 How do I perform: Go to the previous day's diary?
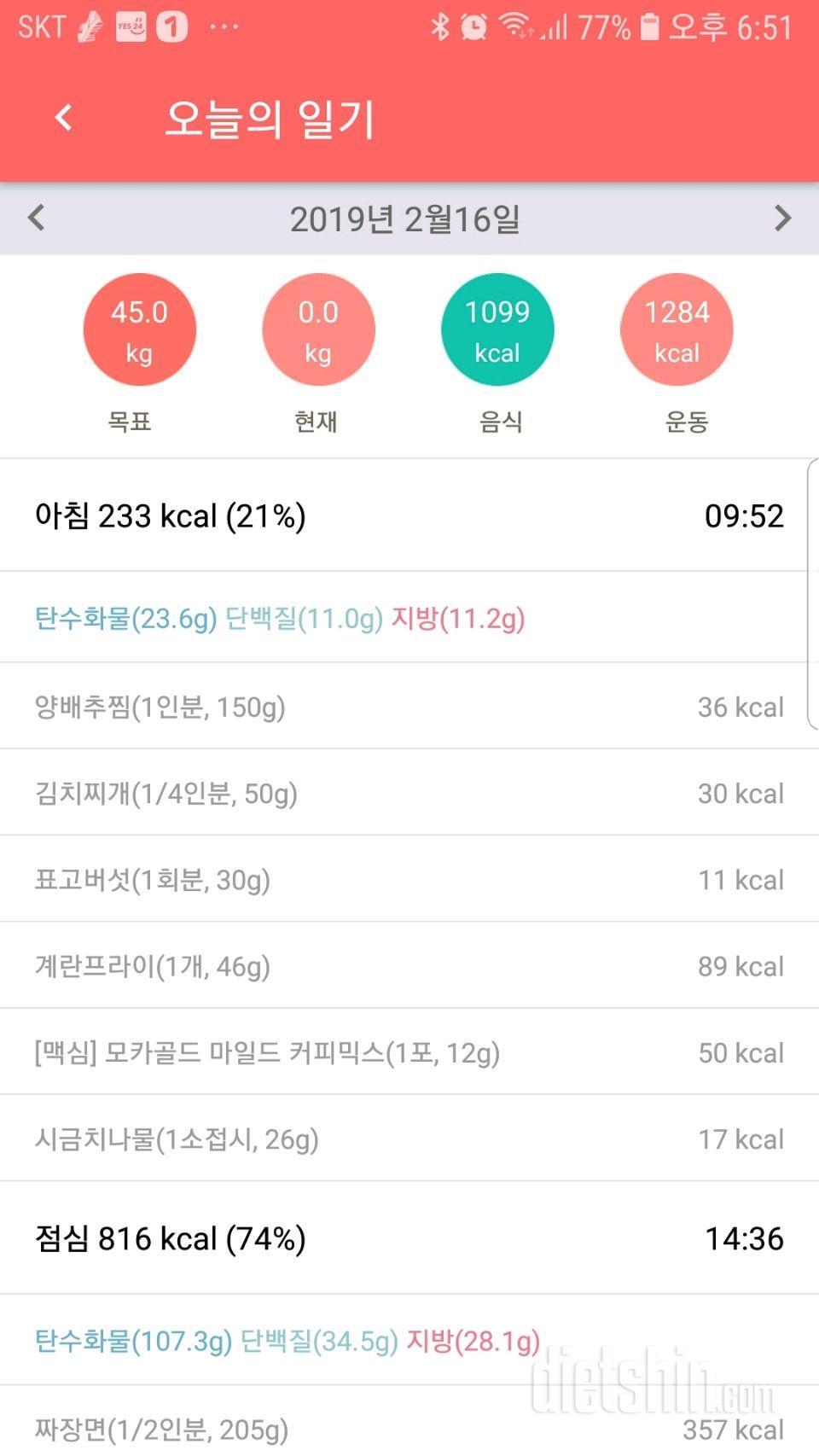tap(36, 218)
